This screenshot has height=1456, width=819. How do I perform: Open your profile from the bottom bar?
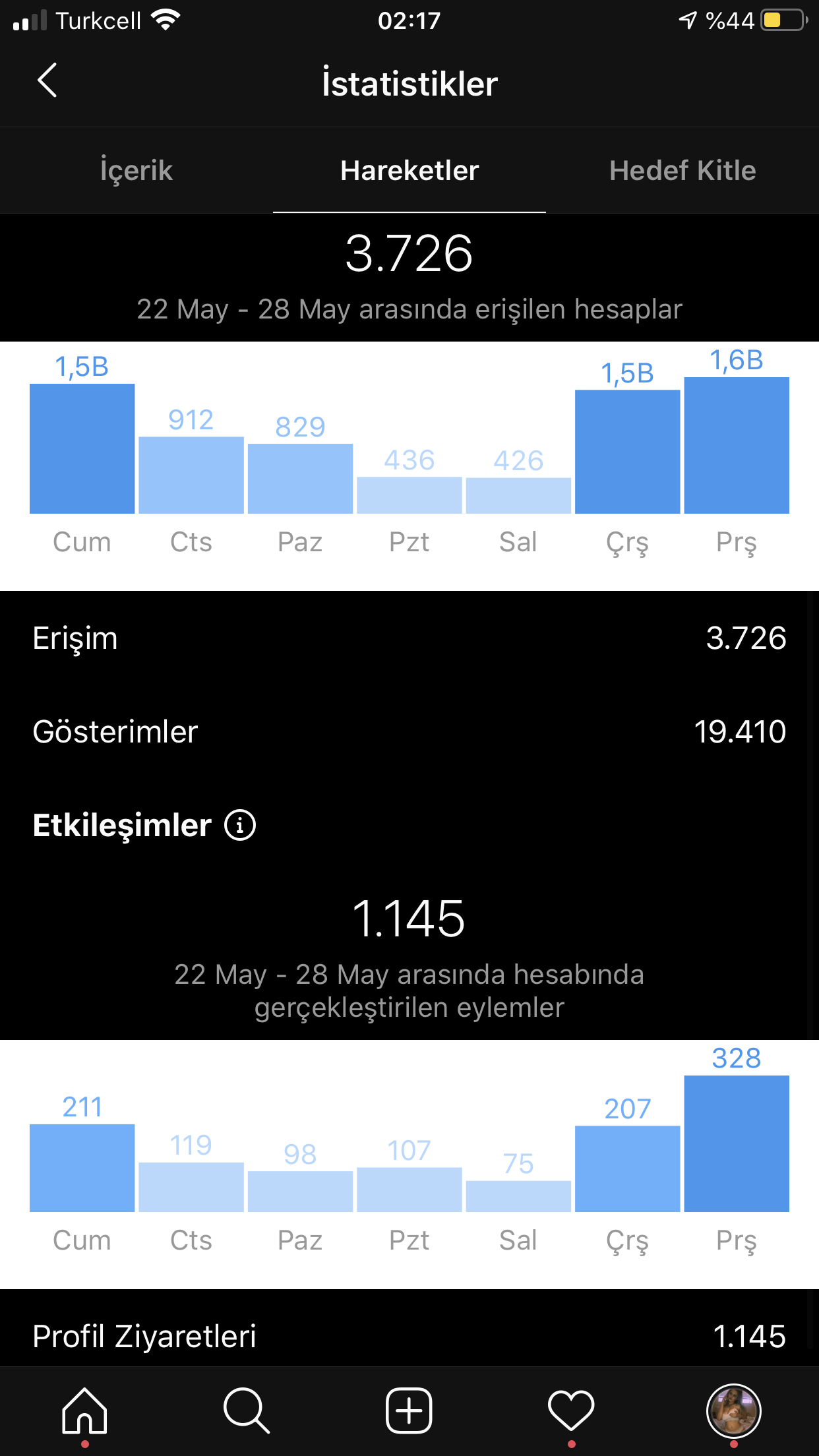pos(734,1410)
